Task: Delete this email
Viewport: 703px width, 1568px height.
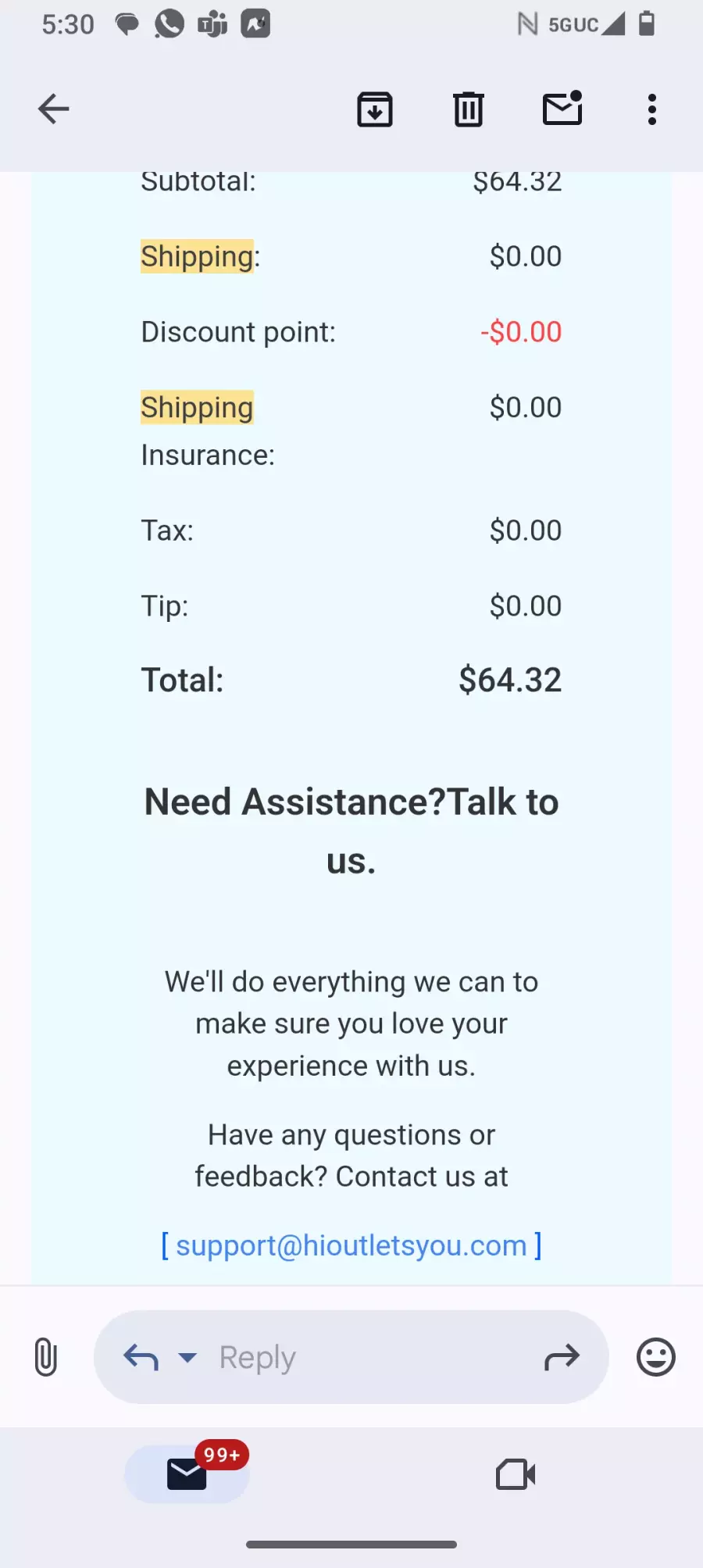Action: point(469,109)
